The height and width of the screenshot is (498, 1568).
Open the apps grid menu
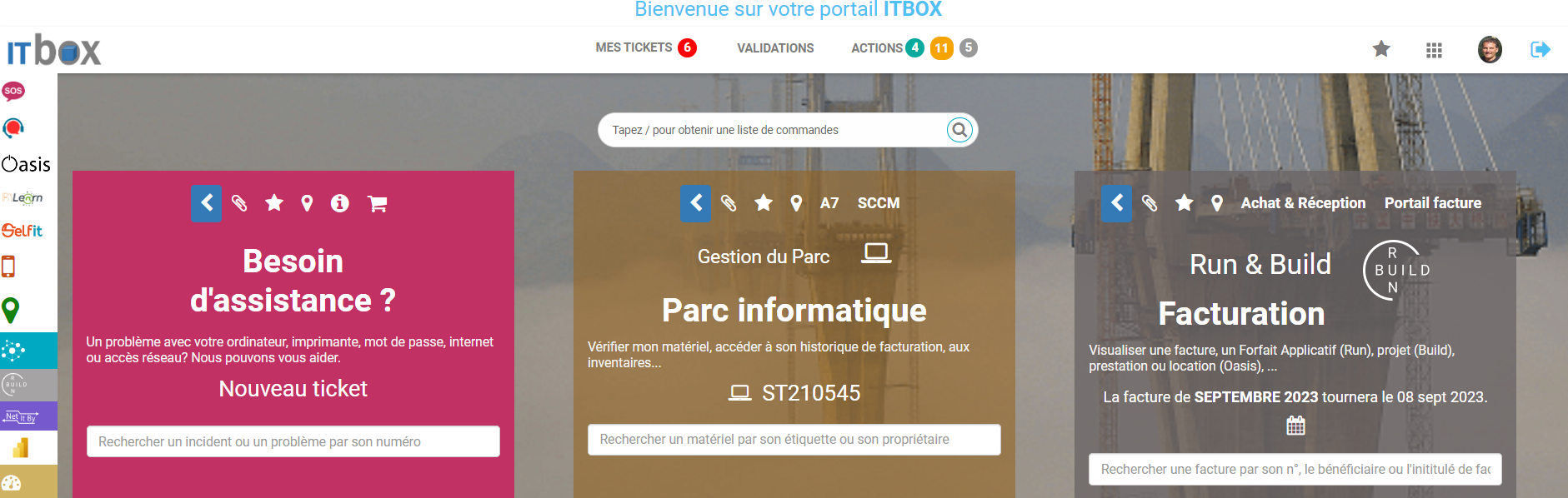pos(1434,50)
